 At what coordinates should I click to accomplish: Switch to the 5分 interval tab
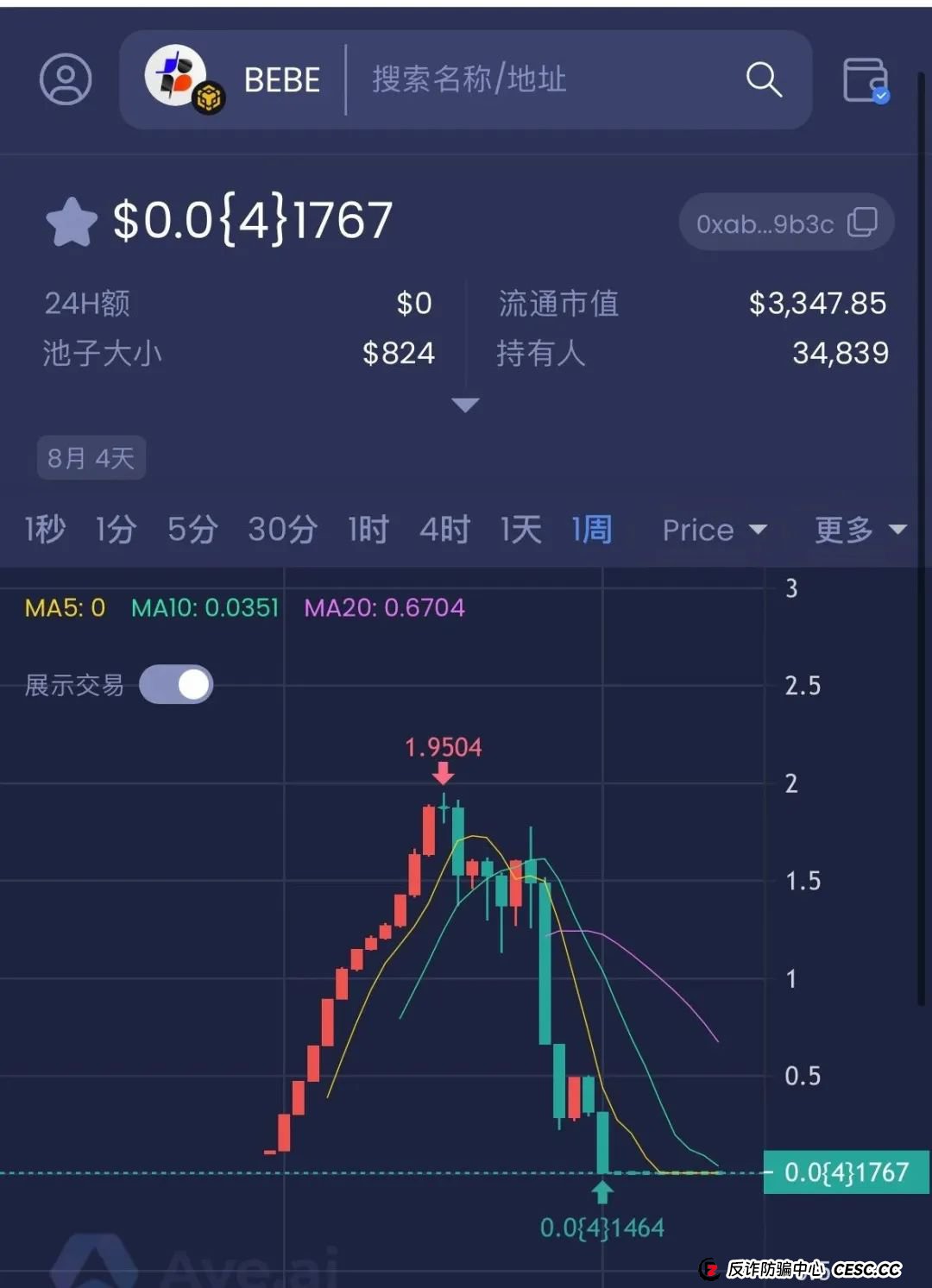(x=192, y=530)
